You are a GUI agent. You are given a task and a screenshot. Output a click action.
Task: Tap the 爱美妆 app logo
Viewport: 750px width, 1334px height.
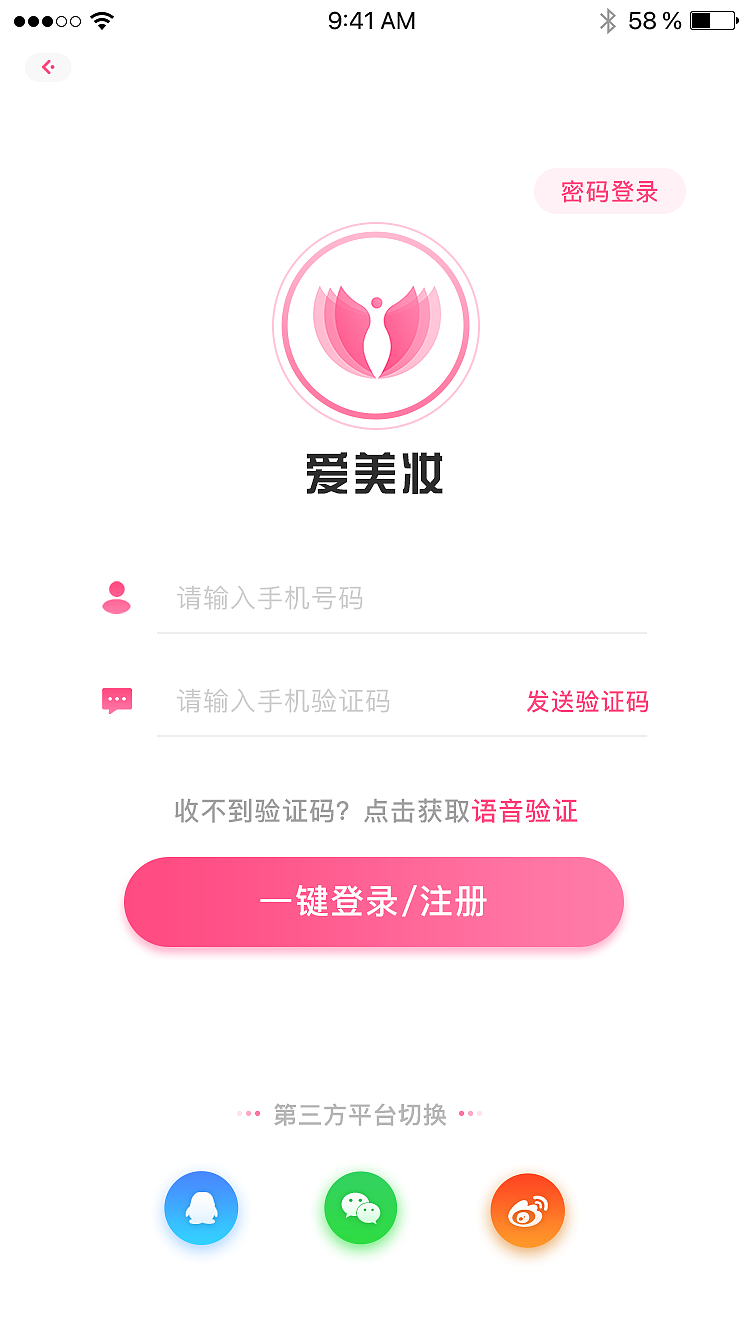coord(375,325)
